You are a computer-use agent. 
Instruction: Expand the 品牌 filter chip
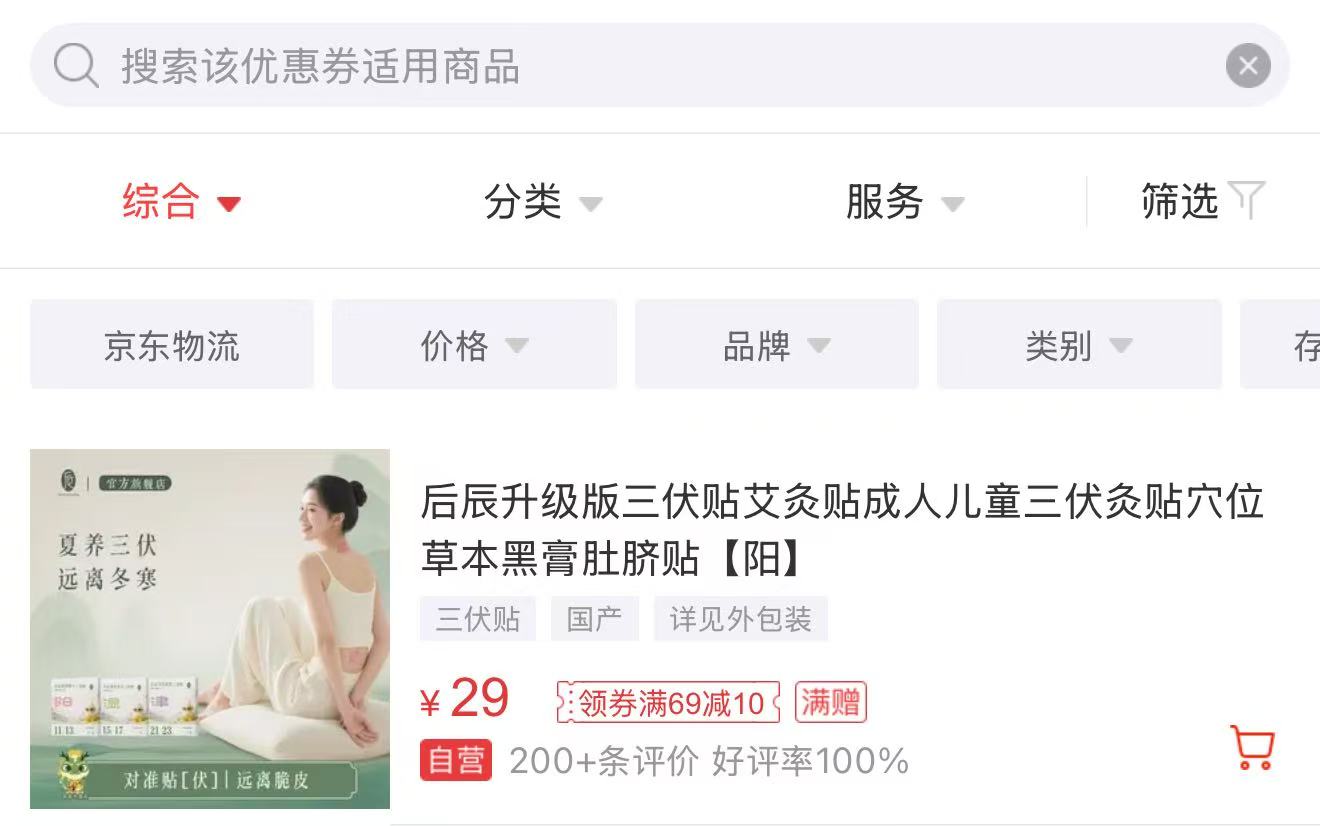(776, 346)
